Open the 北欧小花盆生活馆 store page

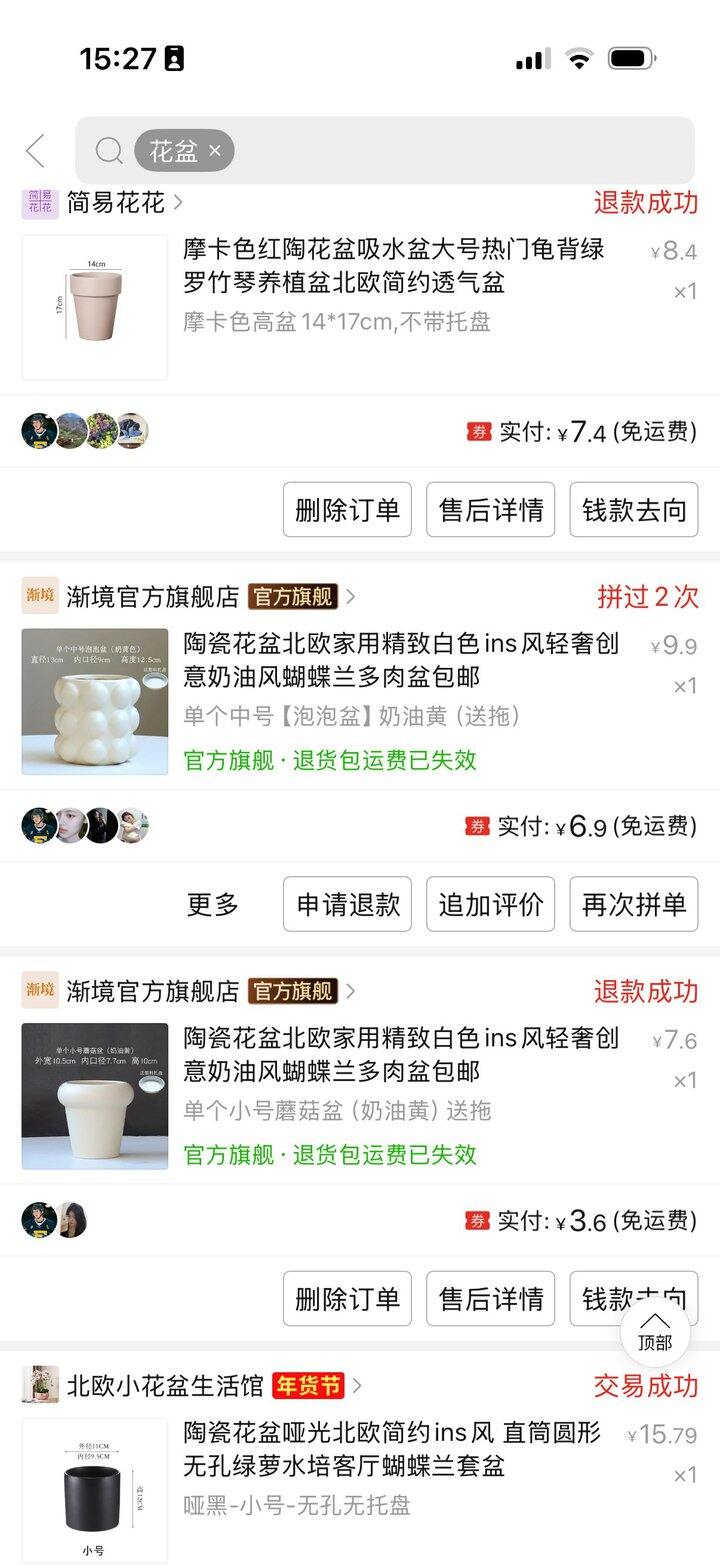165,1386
